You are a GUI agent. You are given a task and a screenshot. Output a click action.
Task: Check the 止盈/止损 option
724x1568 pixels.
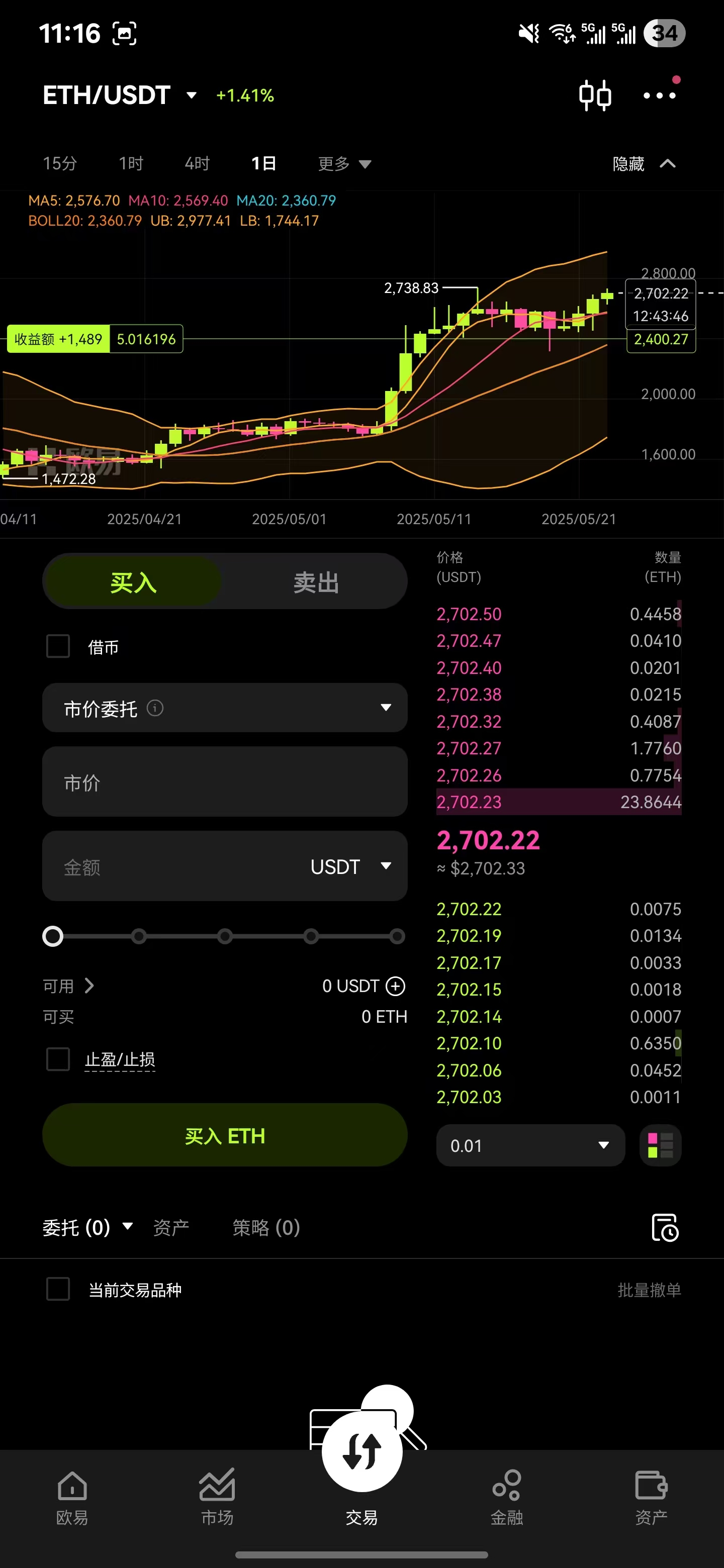58,1060
